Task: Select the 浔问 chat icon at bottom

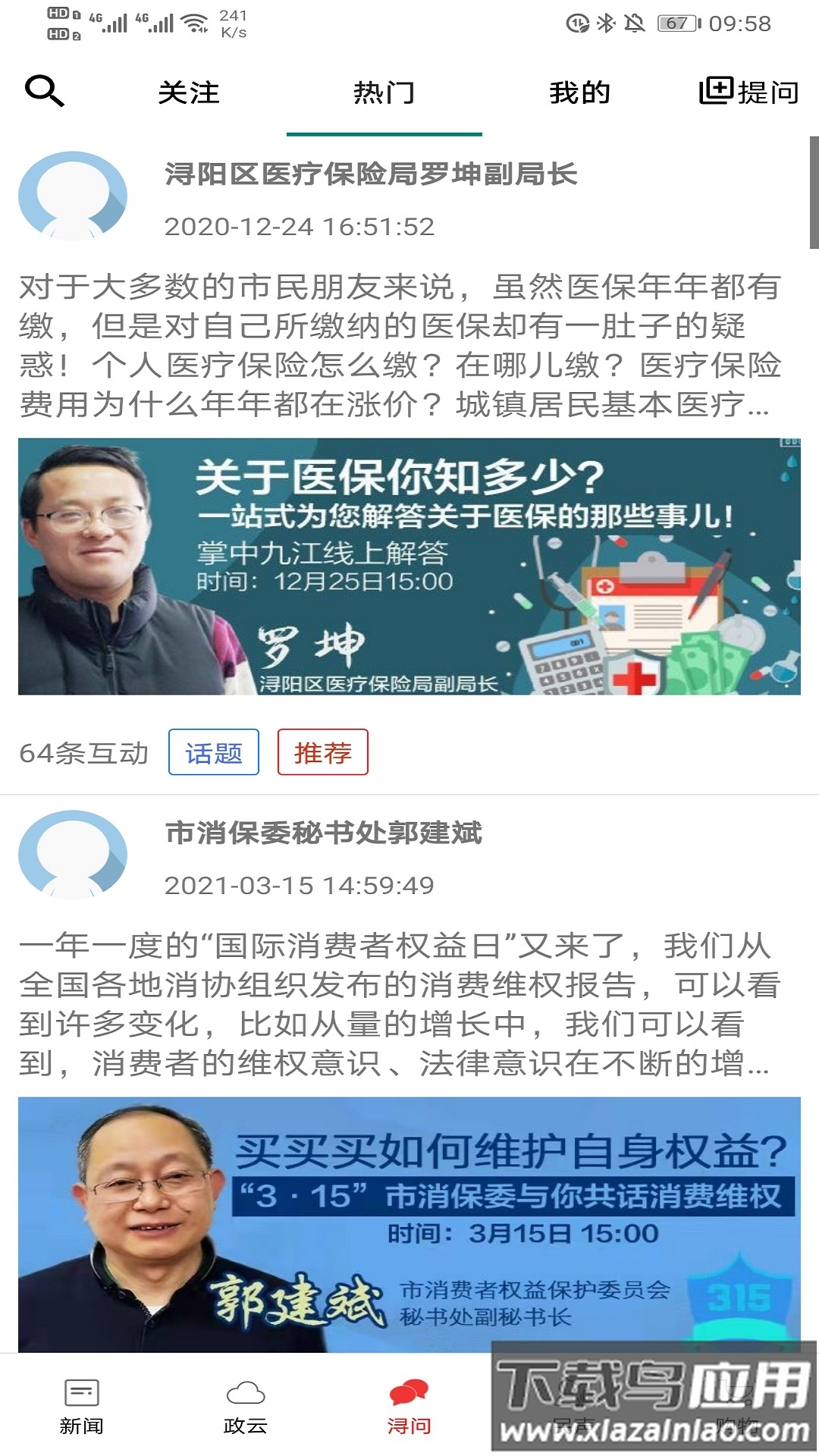Action: (409, 1410)
